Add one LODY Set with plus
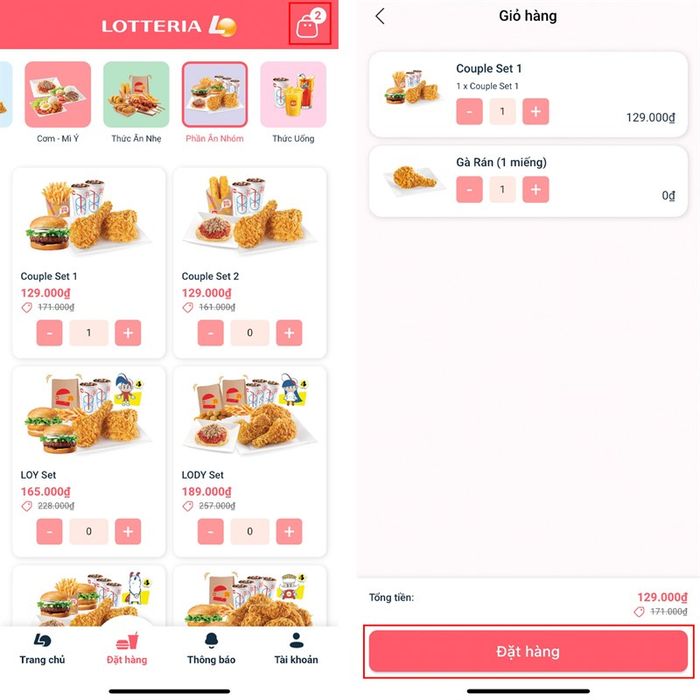This screenshot has width=700, height=700. click(289, 532)
